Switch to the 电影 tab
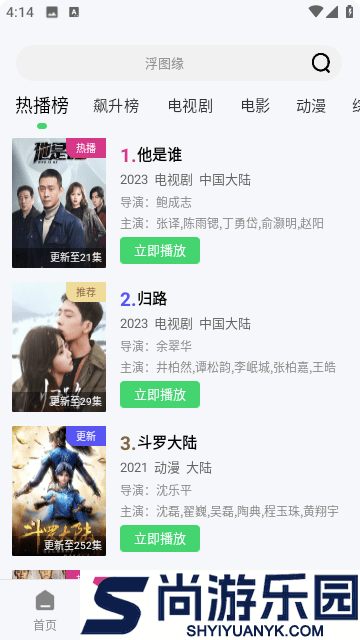 point(255,106)
